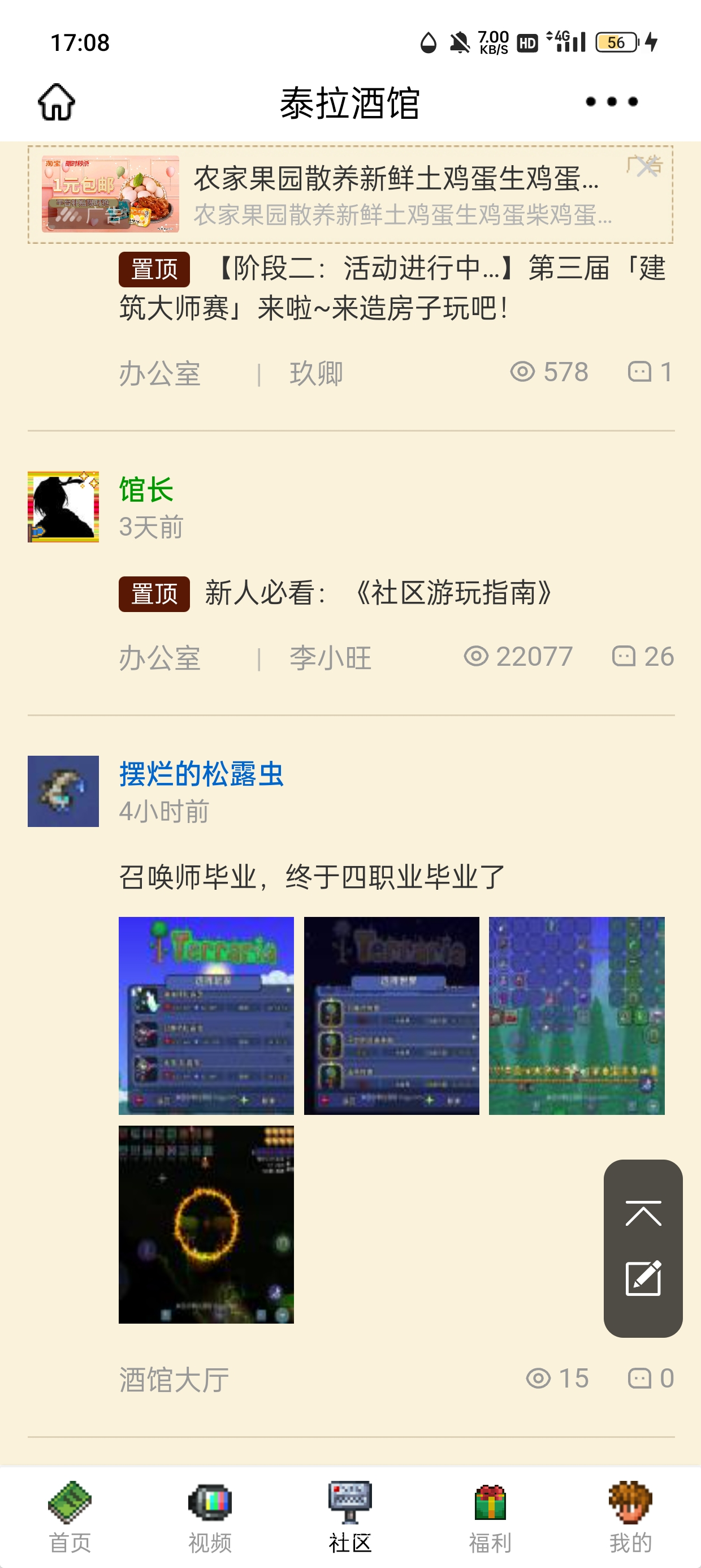Go to home via house icon
701x1568 pixels.
57,102
